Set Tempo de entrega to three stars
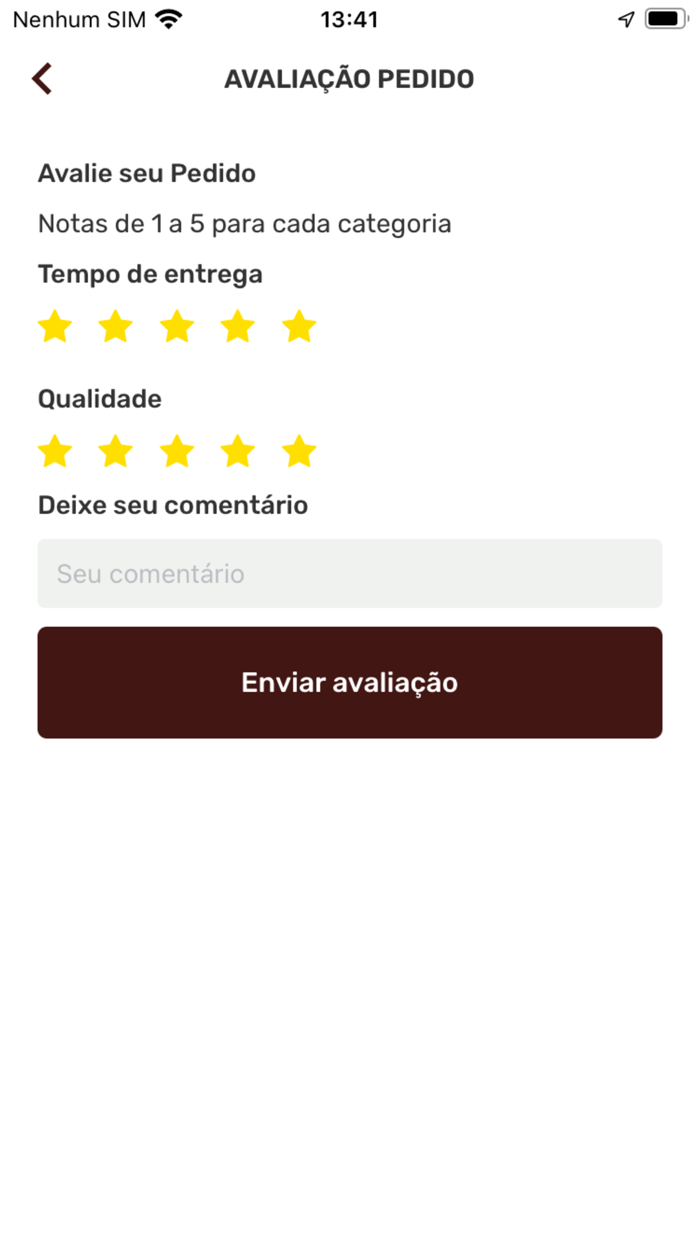Screen dimensions: 700x1244 [x=177, y=326]
